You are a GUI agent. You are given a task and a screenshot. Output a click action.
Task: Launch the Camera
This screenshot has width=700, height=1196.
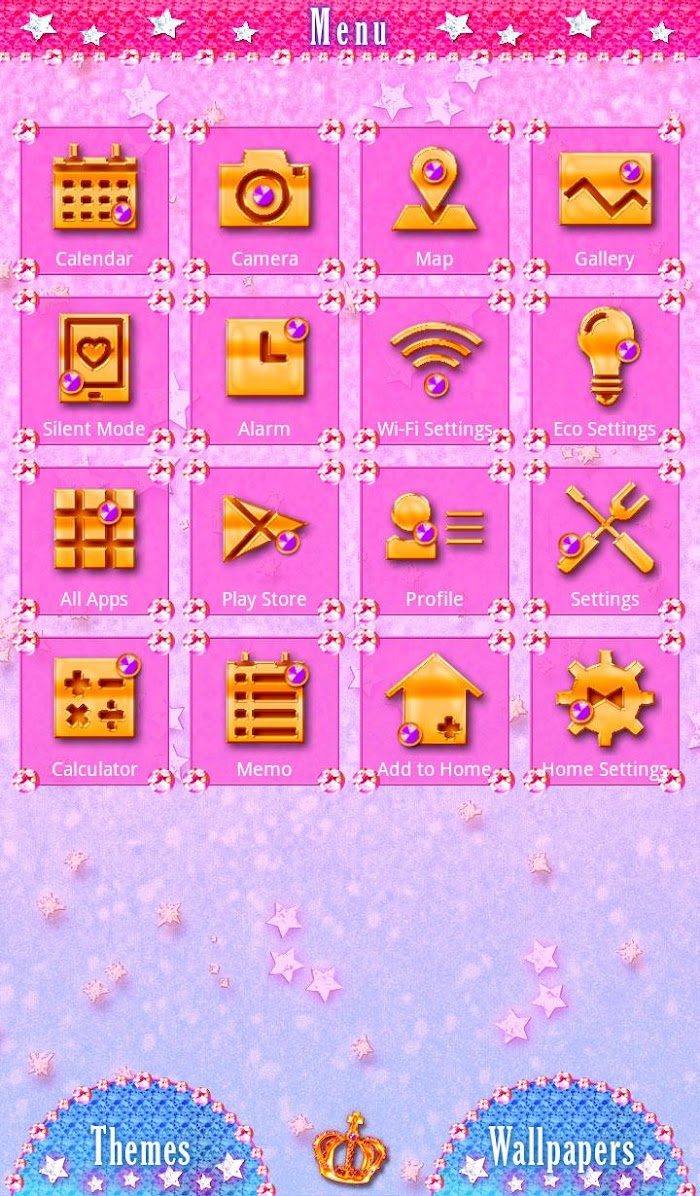click(x=265, y=200)
